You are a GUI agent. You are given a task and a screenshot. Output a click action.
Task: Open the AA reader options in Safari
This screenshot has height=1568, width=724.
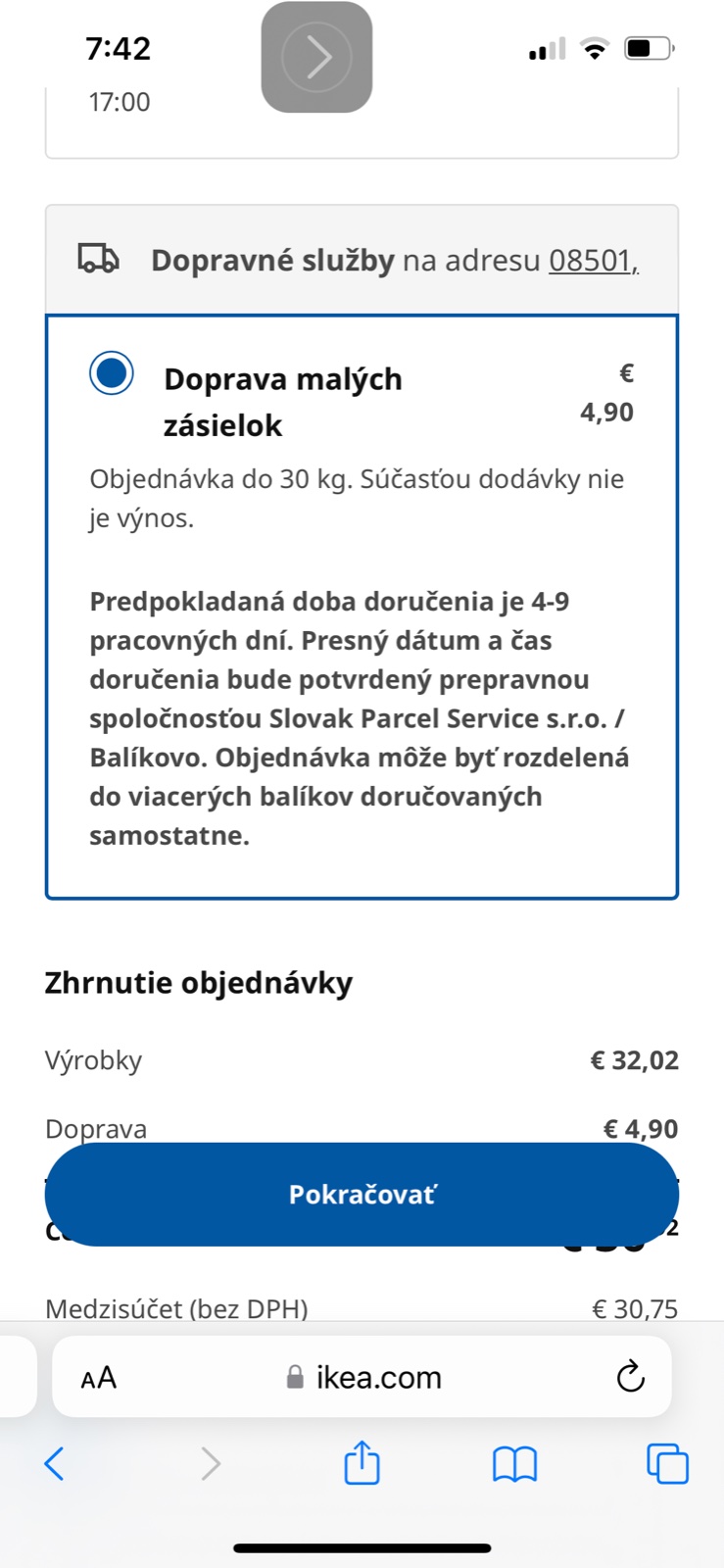point(99,1378)
